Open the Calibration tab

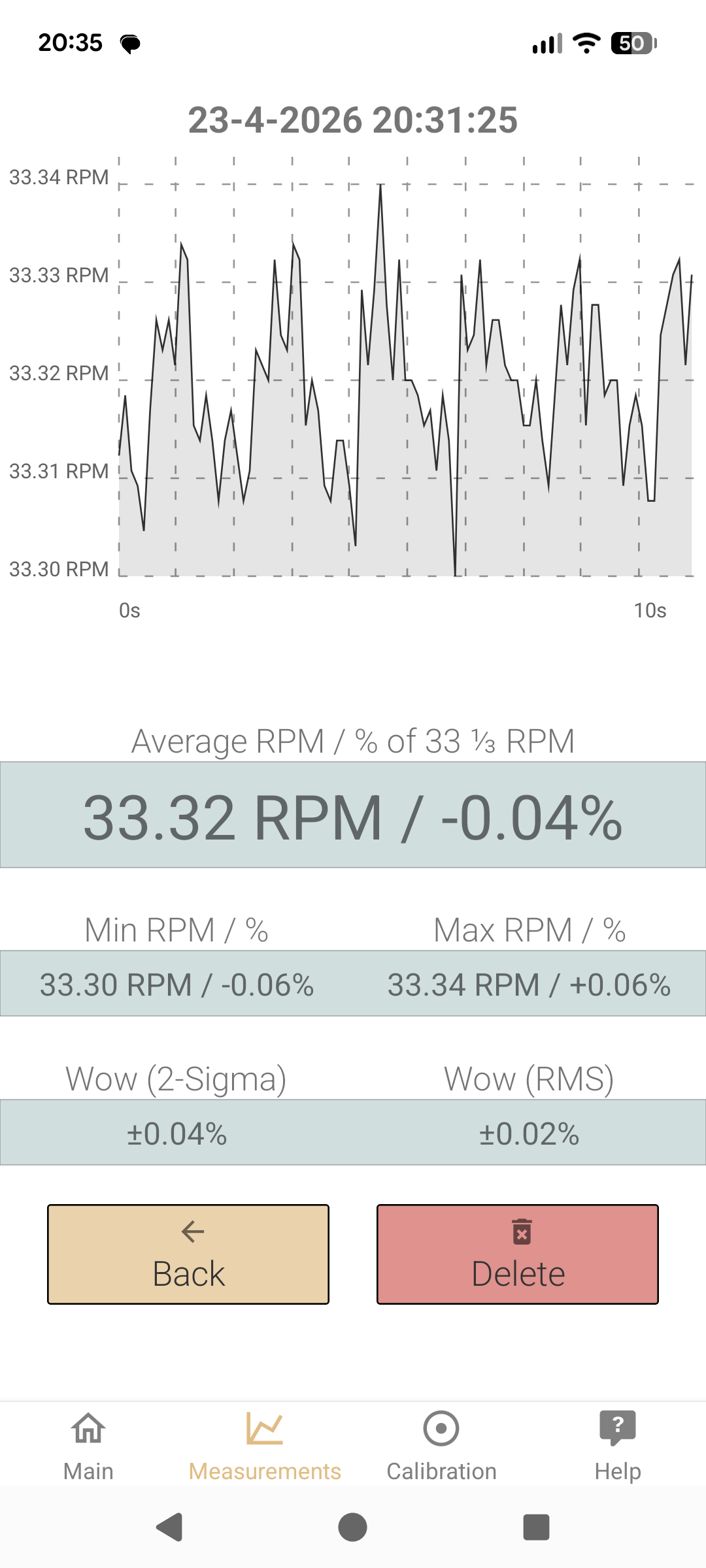441,1446
